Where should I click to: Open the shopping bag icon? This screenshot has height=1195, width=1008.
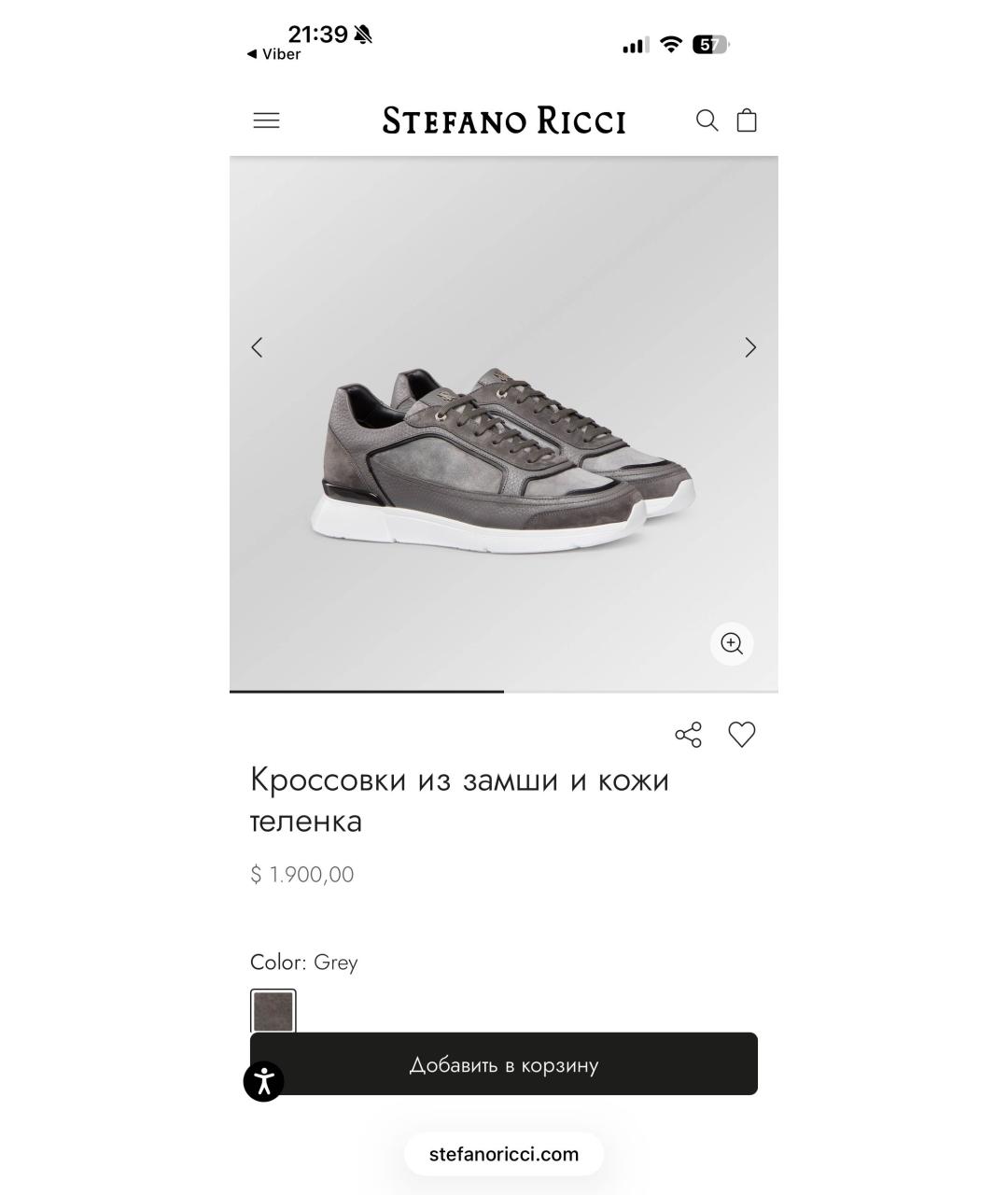pos(747,119)
